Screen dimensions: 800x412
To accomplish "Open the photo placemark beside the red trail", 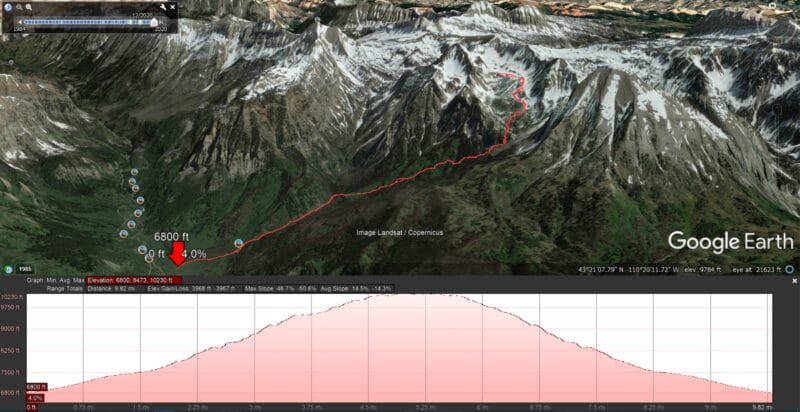I will [x=238, y=243].
